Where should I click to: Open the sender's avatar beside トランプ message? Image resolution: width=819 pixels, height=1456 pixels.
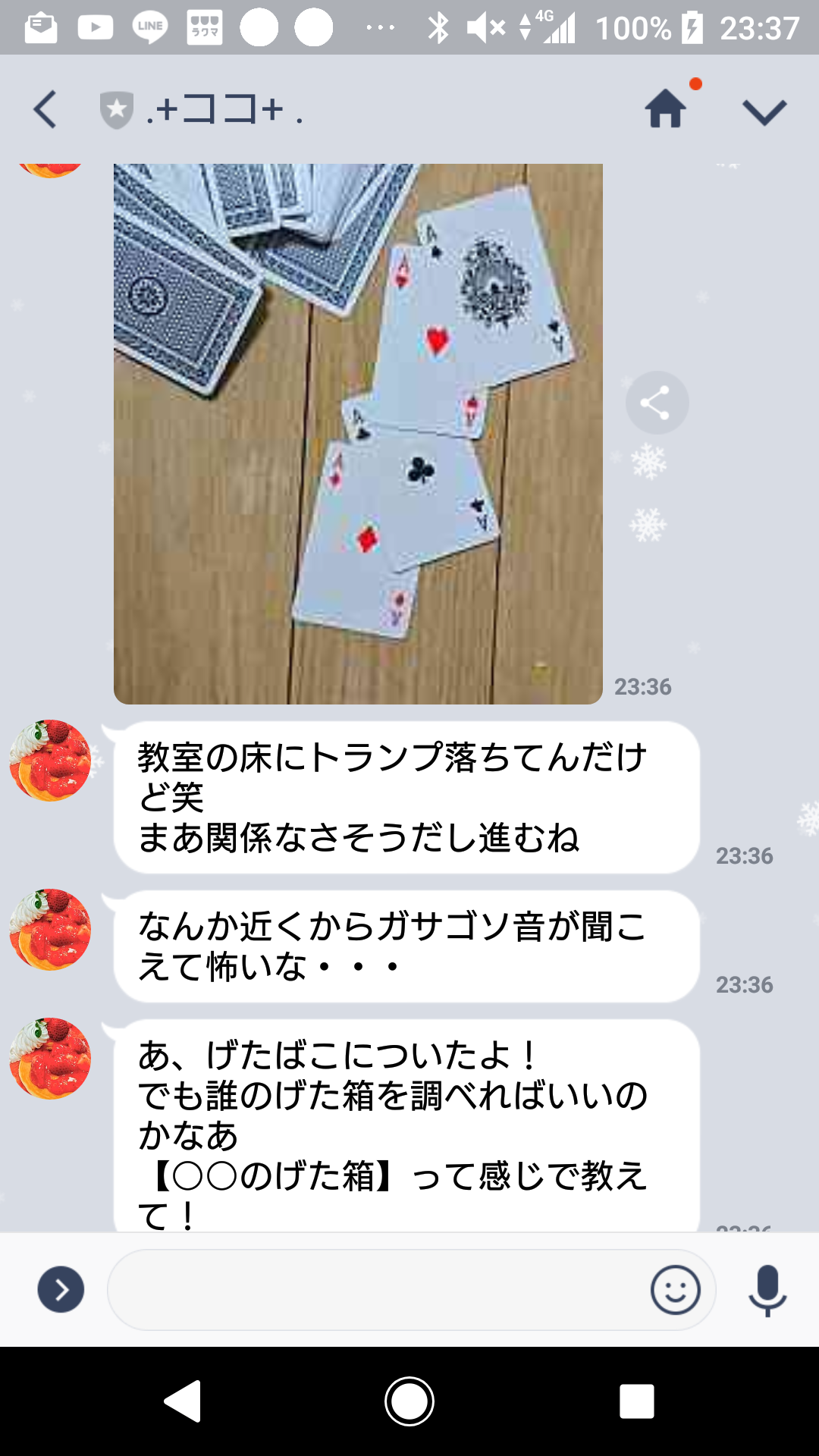pos(50,761)
